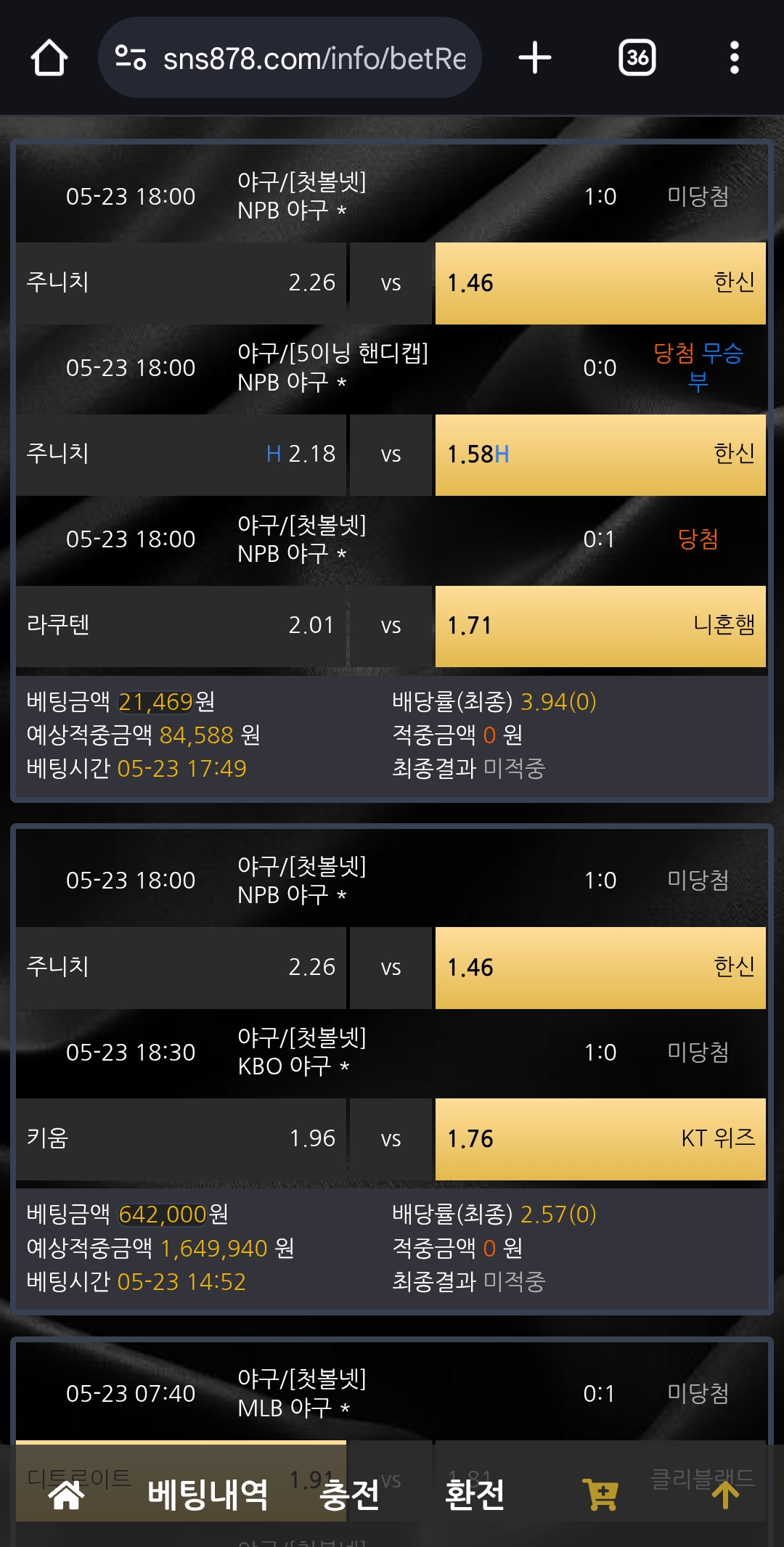Image resolution: width=784 pixels, height=1547 pixels.
Task: Tap the scroll-to-top arrow
Action: pyautogui.click(x=724, y=1494)
